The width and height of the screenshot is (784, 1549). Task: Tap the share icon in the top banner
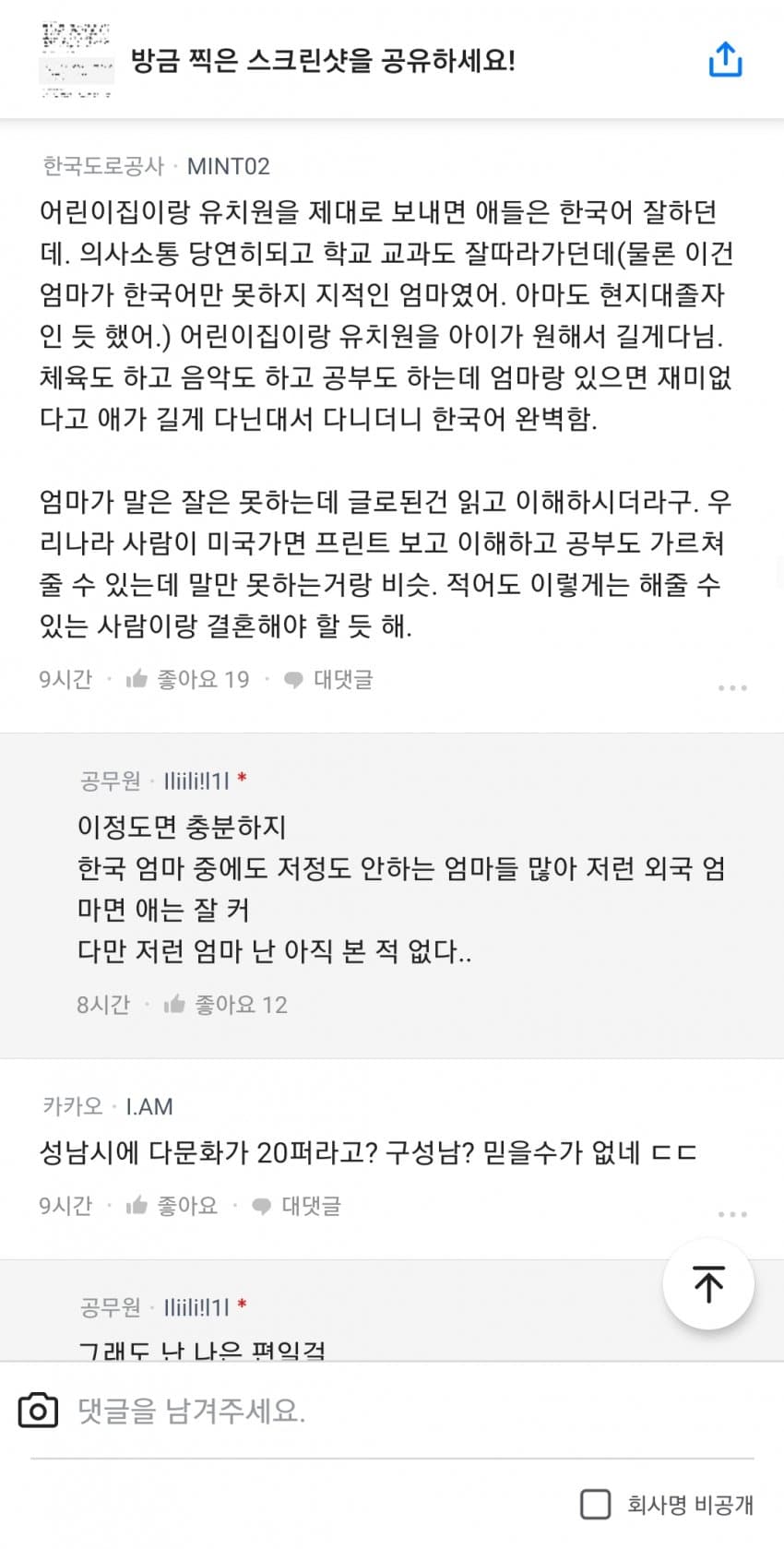tap(725, 60)
